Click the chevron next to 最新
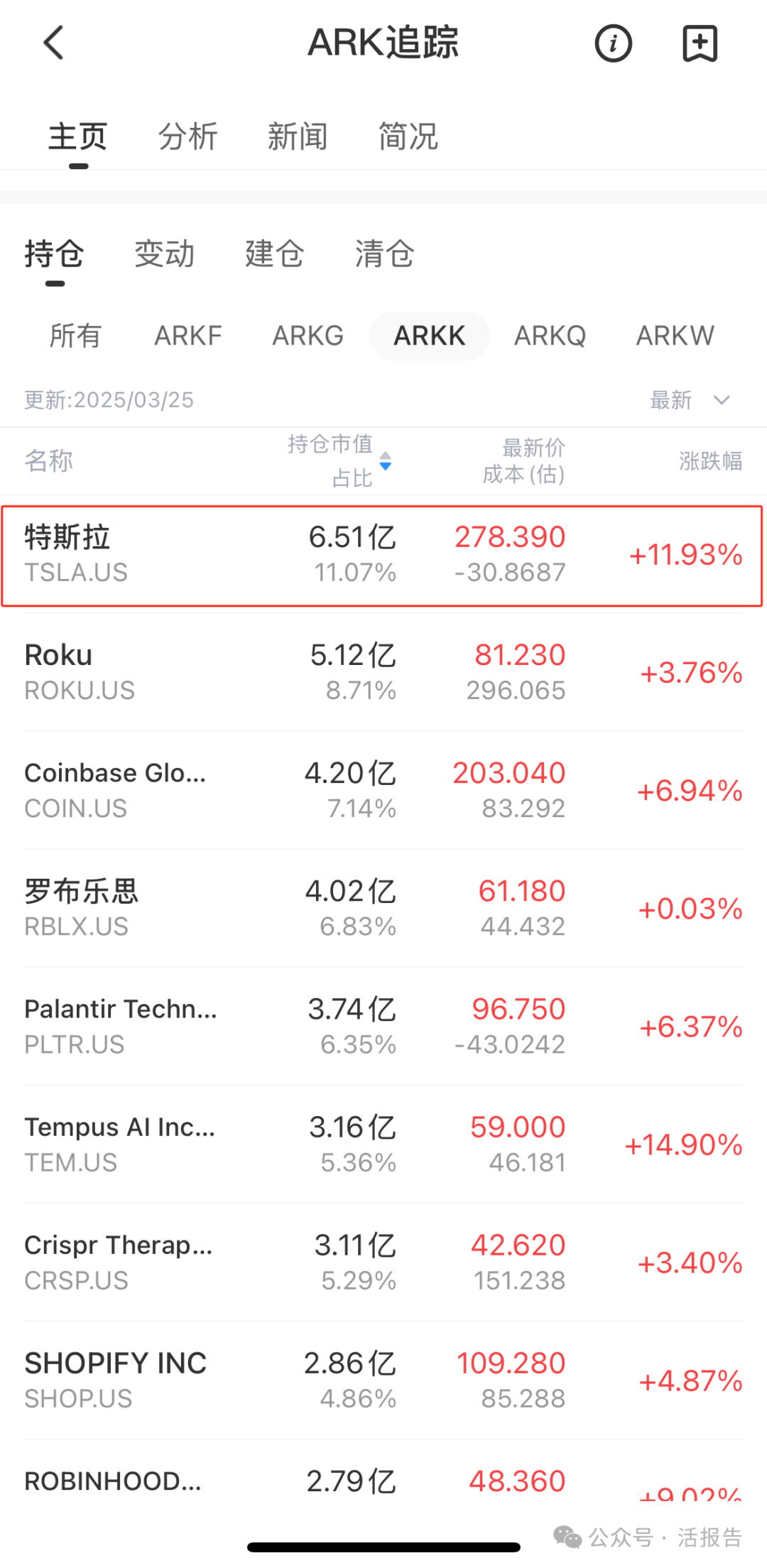767x1568 pixels. tap(722, 400)
